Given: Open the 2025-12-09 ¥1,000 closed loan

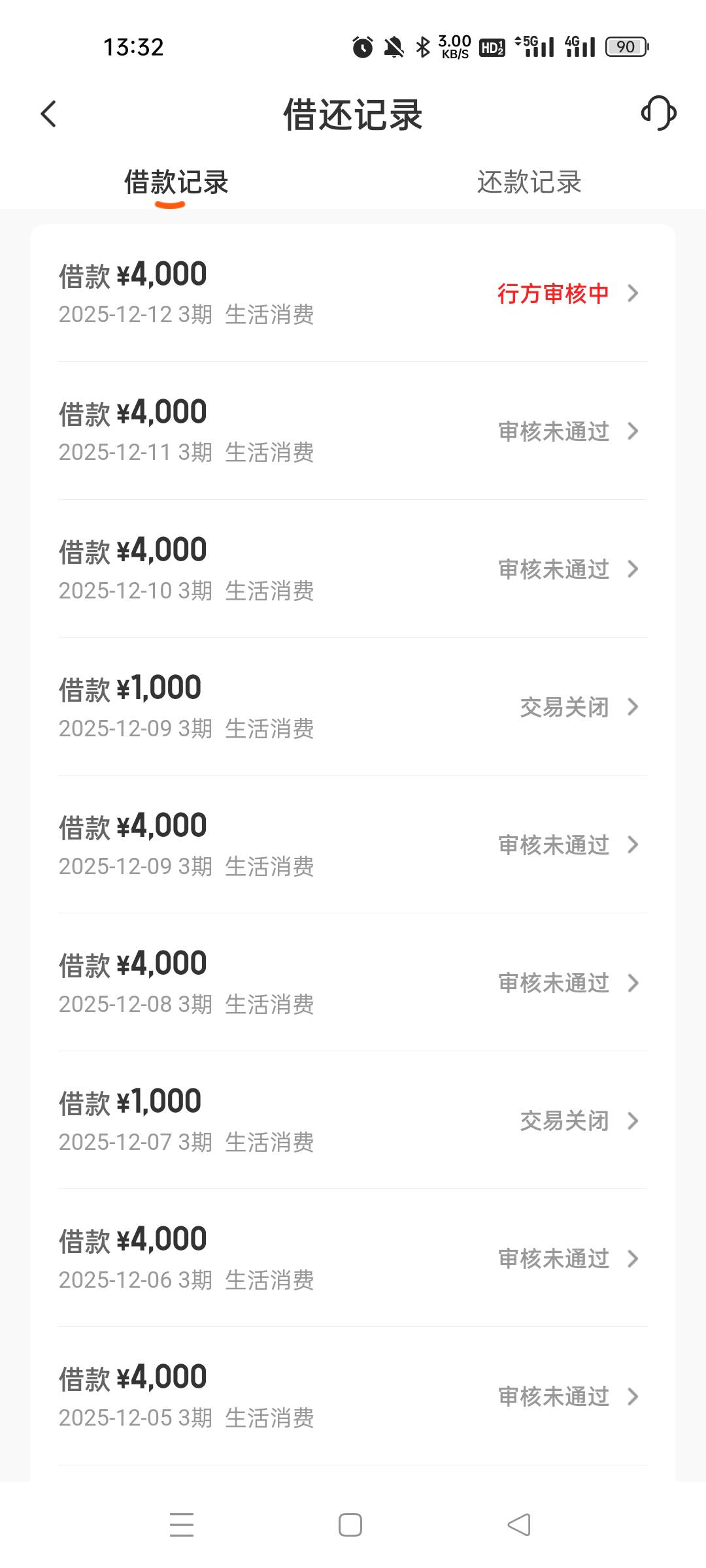Looking at the screenshot, I should pyautogui.click(x=353, y=707).
